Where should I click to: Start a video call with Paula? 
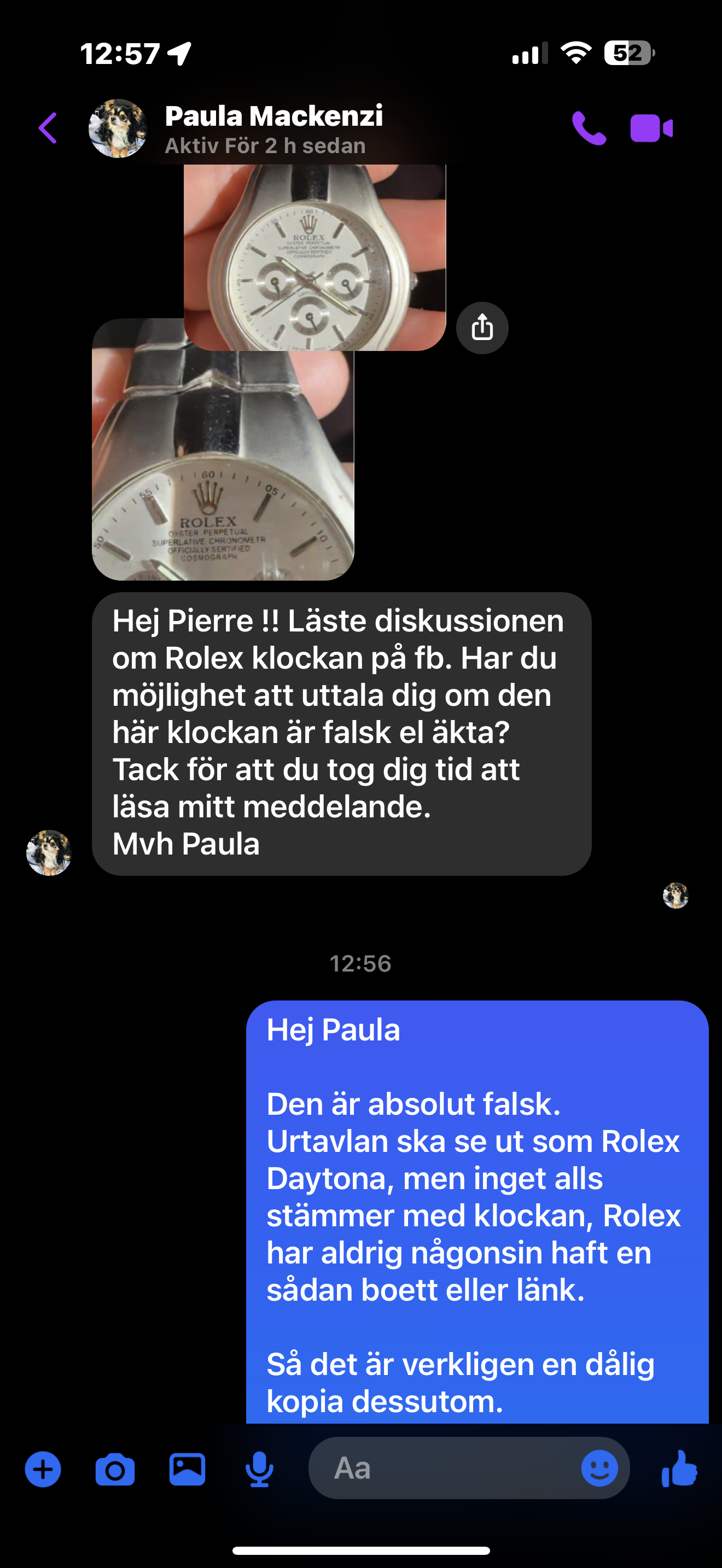(x=651, y=128)
